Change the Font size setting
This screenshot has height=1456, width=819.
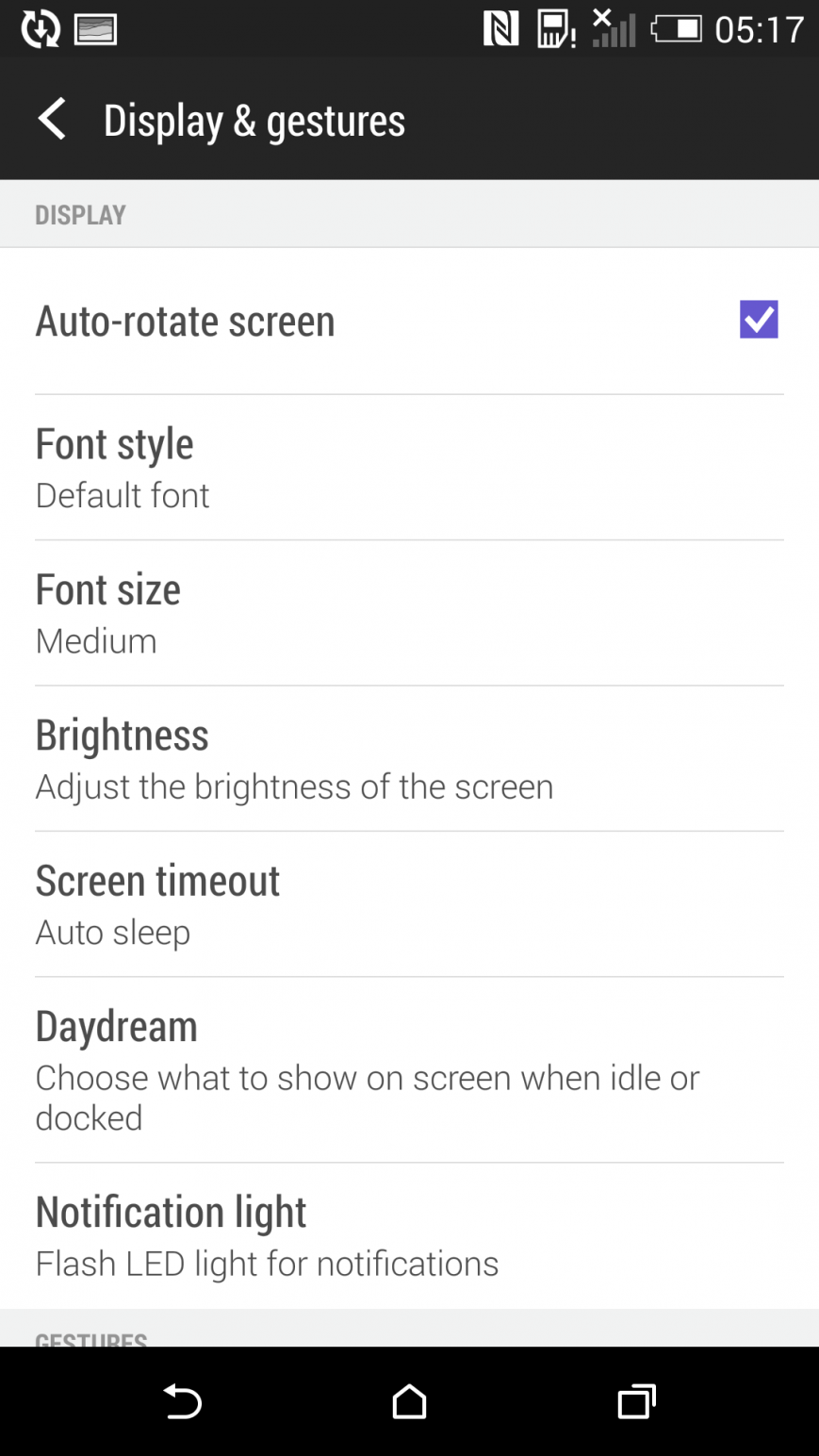pyautogui.click(x=409, y=613)
